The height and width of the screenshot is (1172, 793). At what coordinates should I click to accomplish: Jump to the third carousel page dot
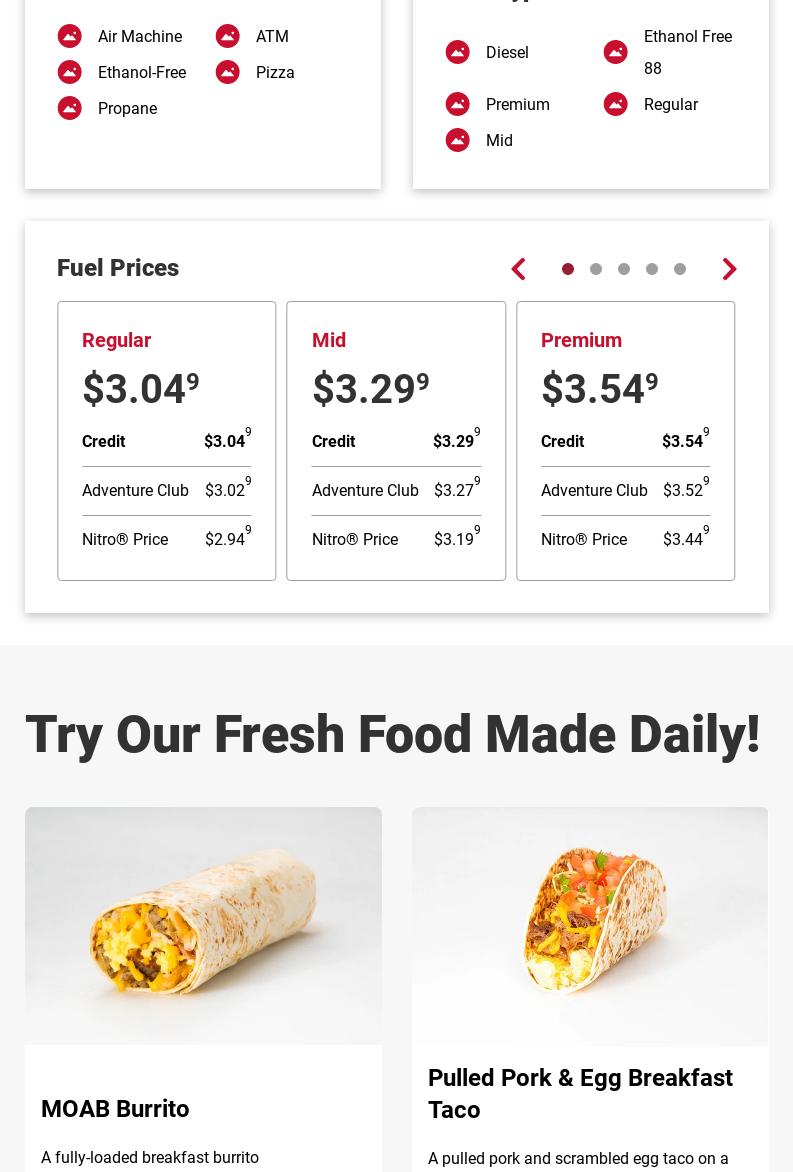coord(624,269)
